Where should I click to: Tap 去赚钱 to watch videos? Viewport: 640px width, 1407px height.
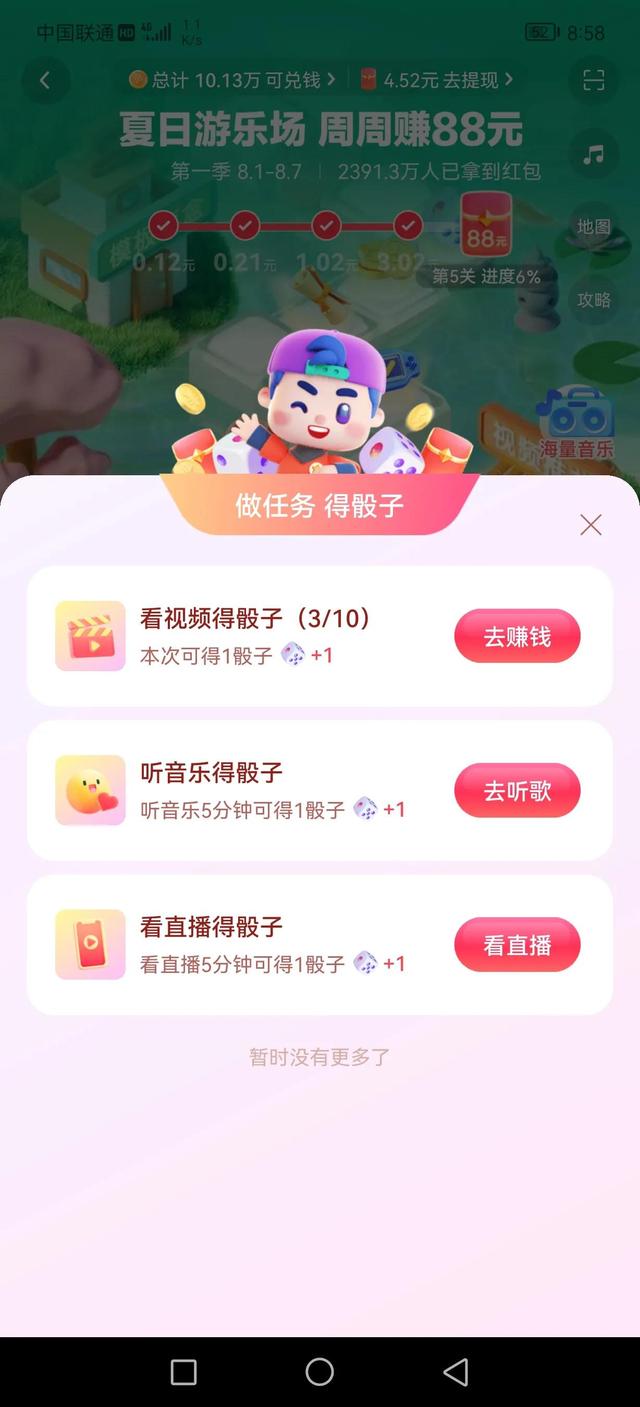(x=517, y=636)
